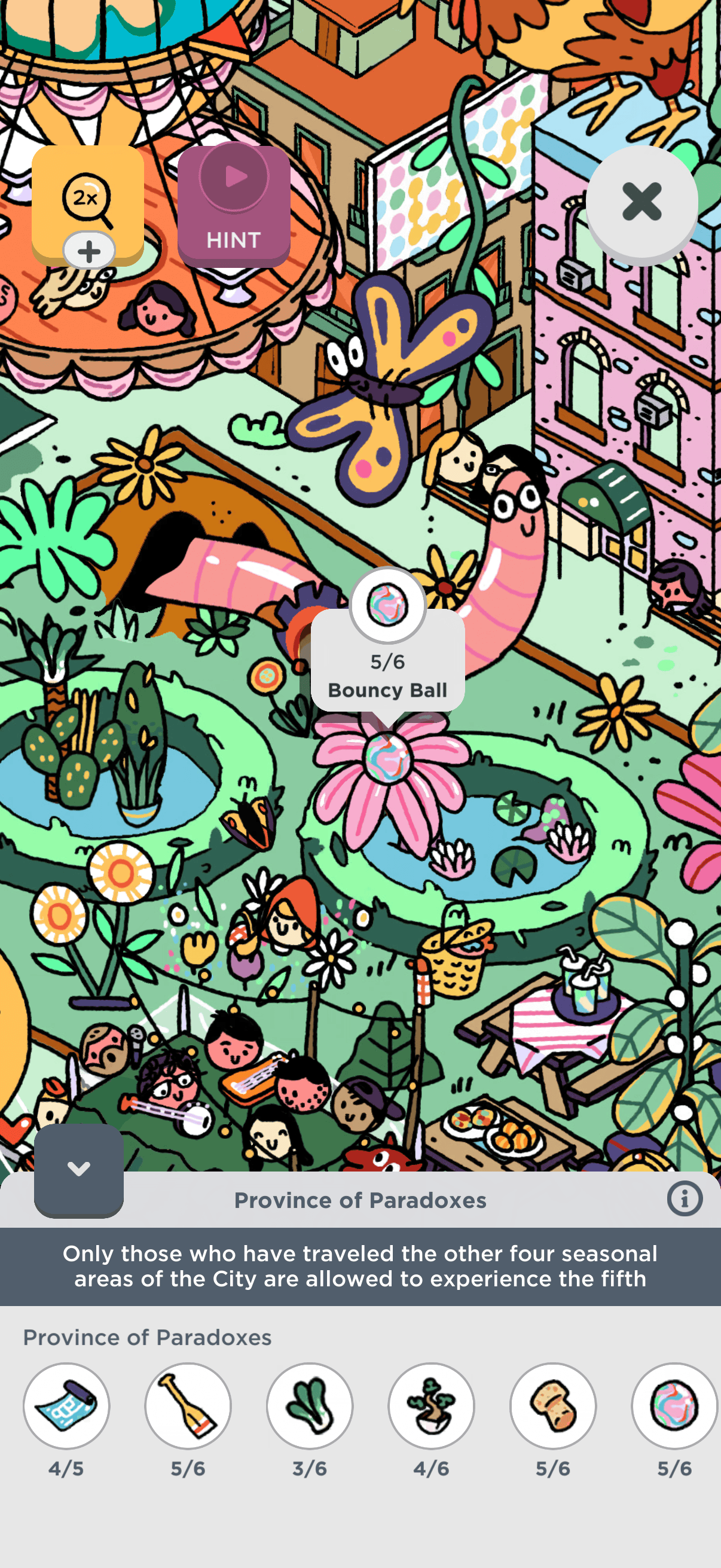Viewport: 721px width, 1568px height.
Task: Collapse the item panel with the chevron
Action: (x=79, y=1169)
